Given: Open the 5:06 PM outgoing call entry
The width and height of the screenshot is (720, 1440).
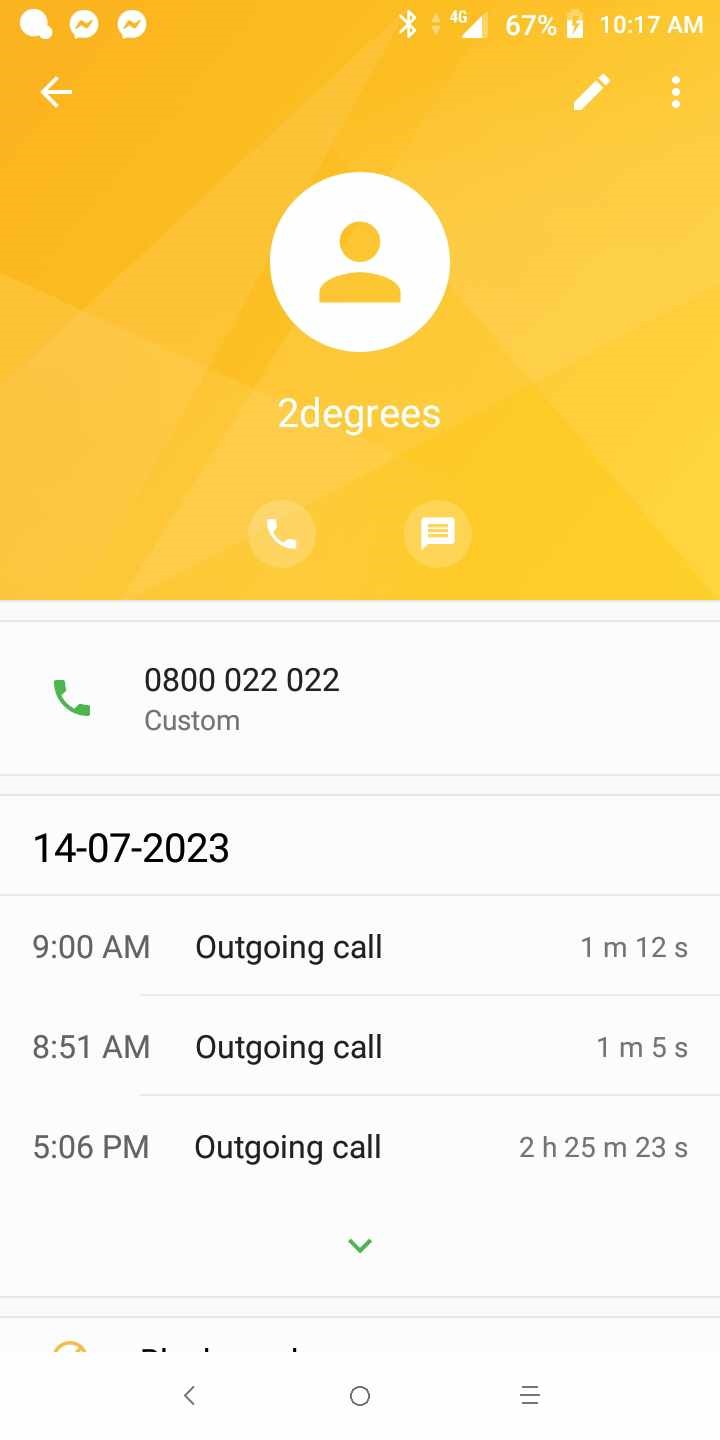Looking at the screenshot, I should click(360, 1146).
